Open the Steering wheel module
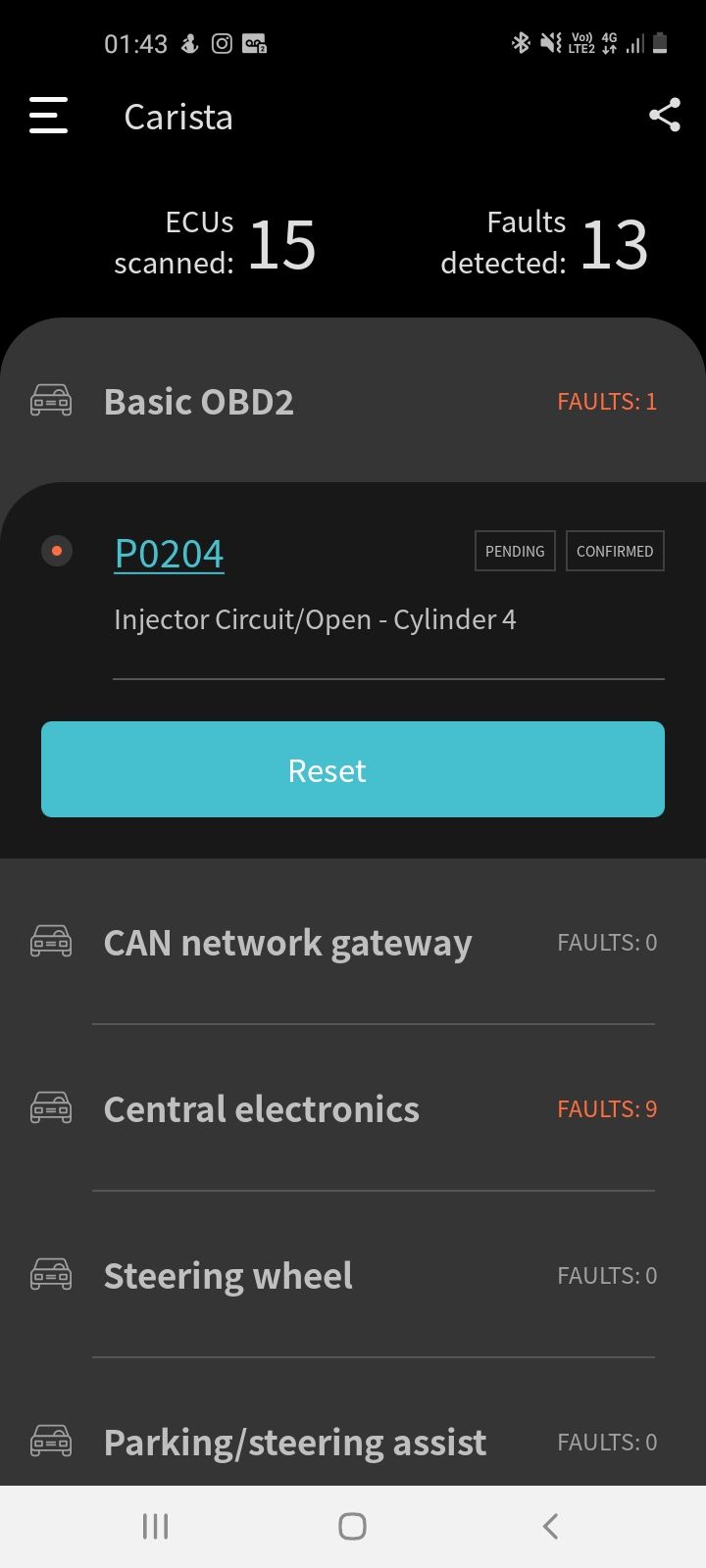This screenshot has width=706, height=1568. click(x=353, y=1276)
